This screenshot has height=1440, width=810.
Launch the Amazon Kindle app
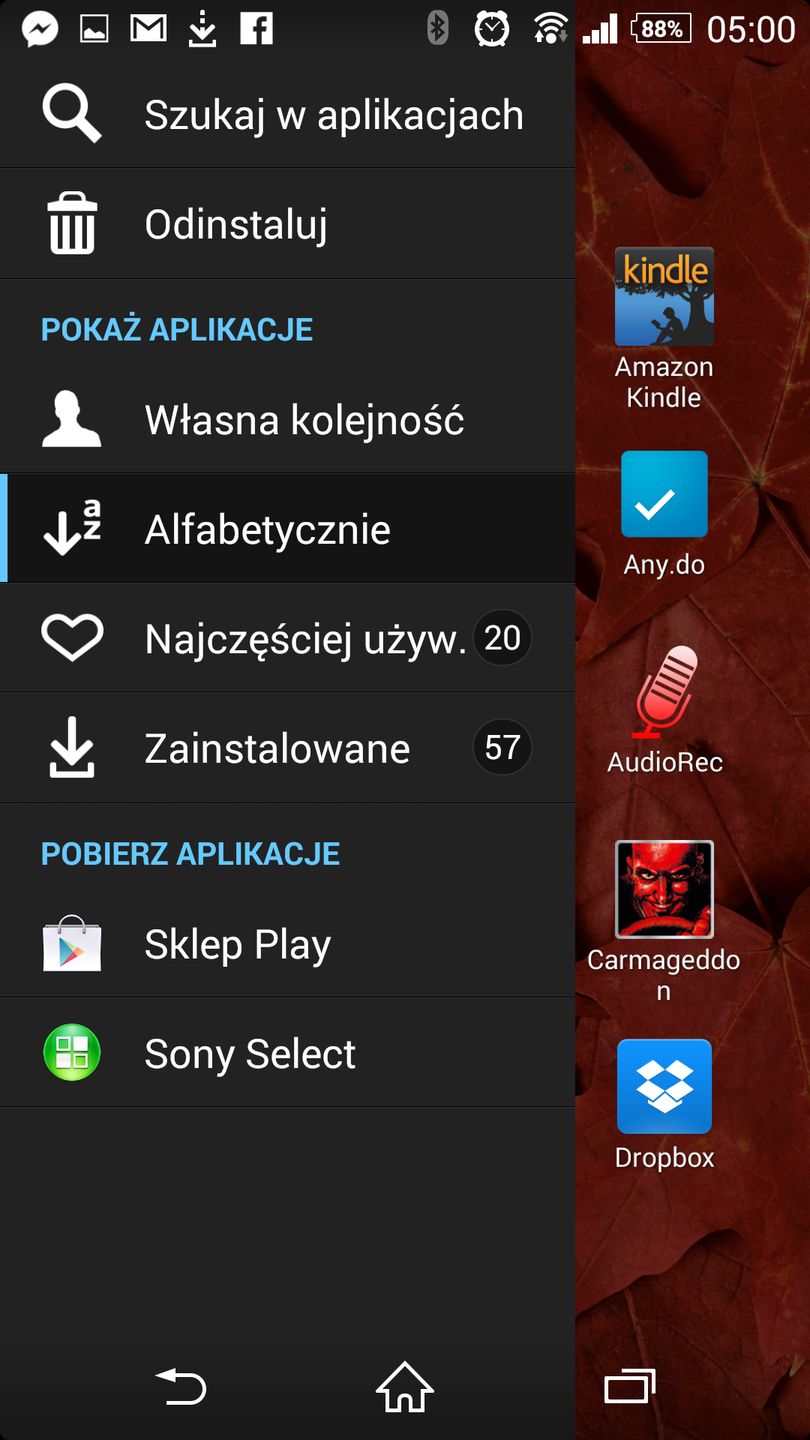click(x=664, y=298)
